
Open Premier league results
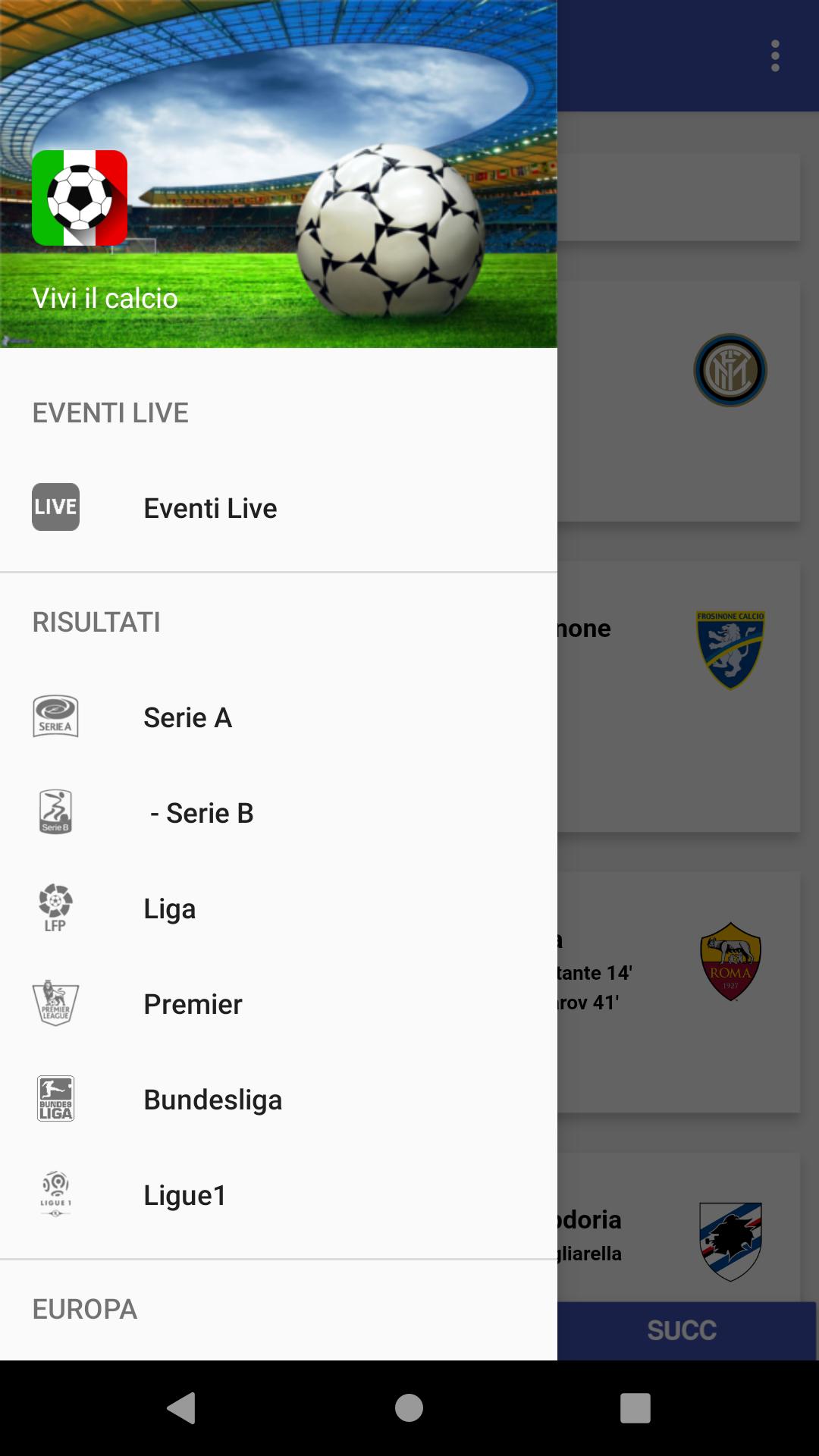(x=278, y=1003)
